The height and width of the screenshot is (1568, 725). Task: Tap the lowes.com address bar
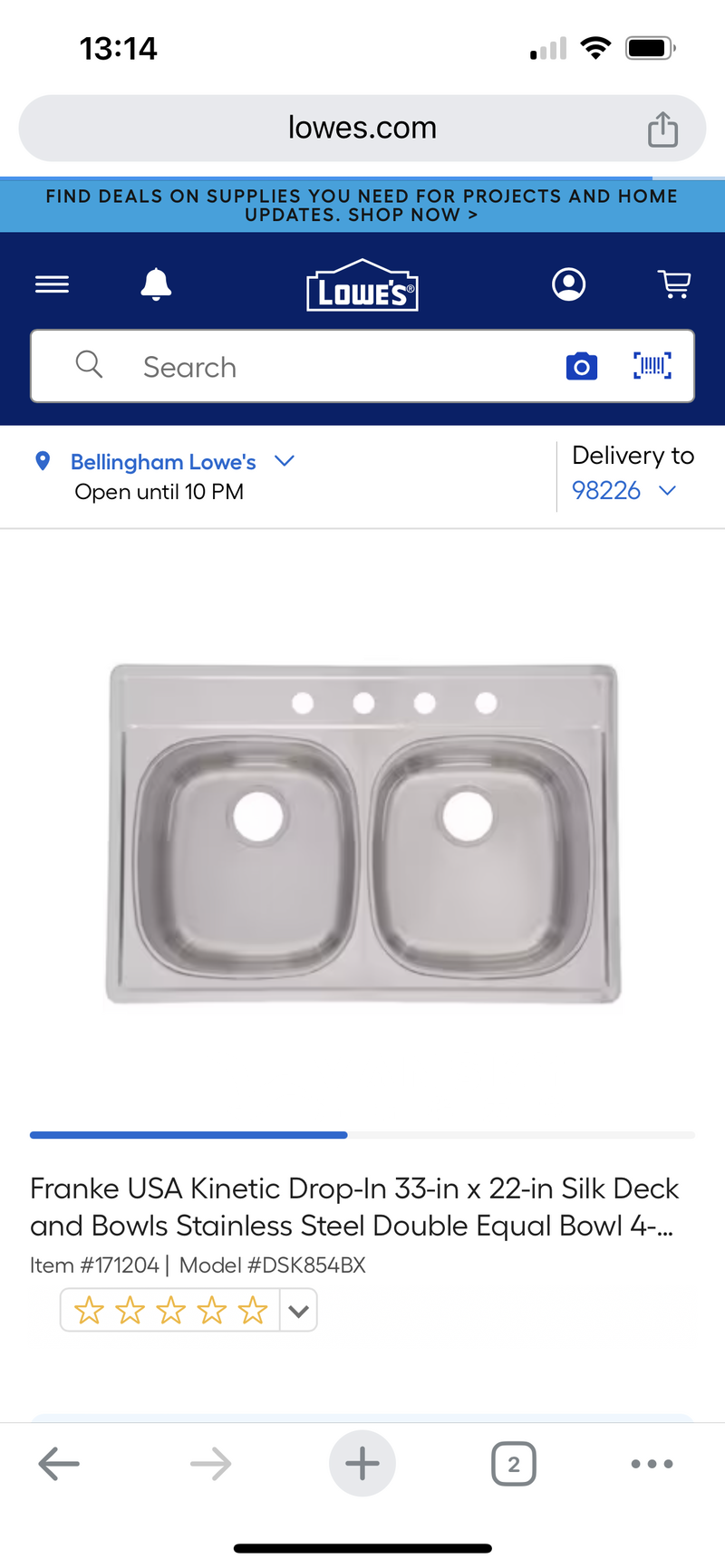click(362, 128)
